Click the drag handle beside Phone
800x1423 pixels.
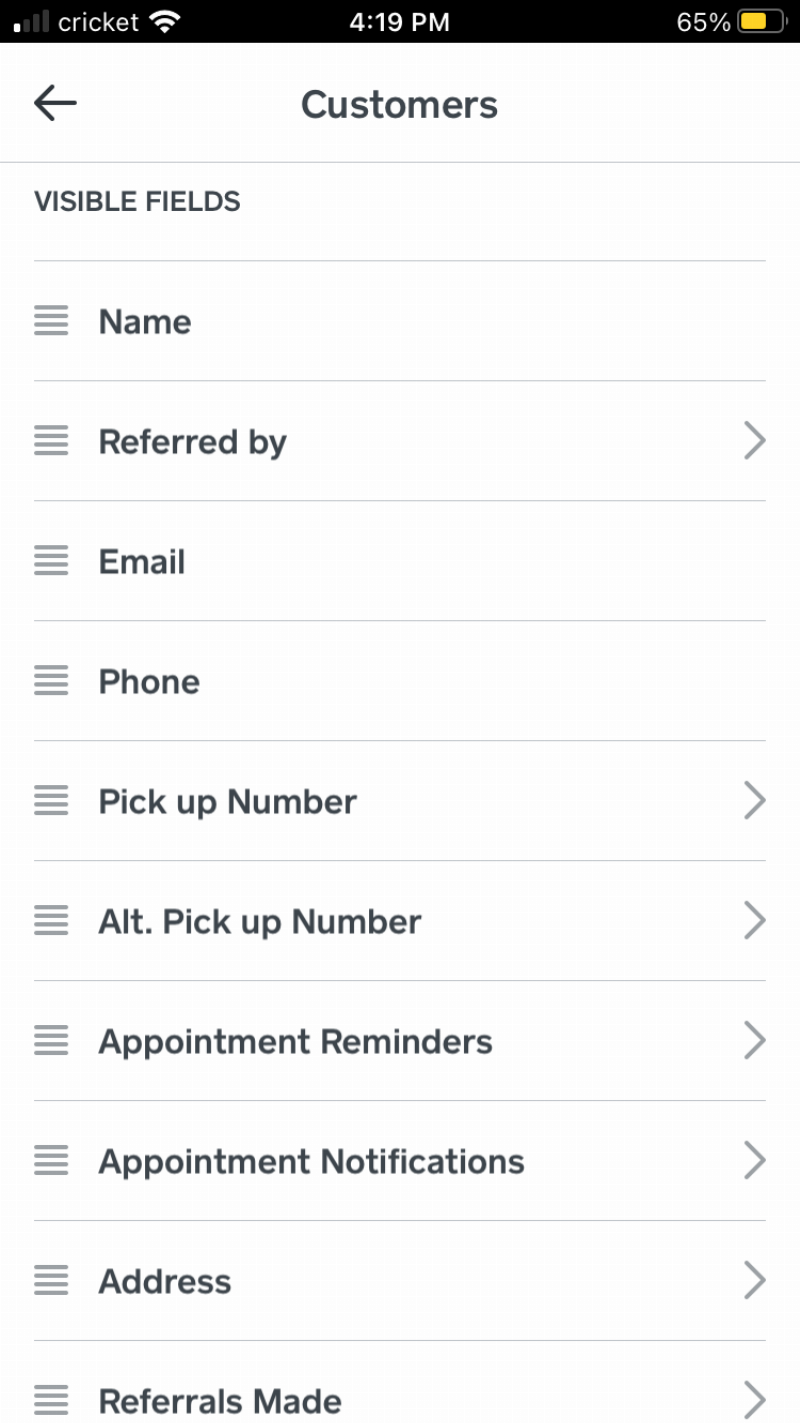[51, 681]
